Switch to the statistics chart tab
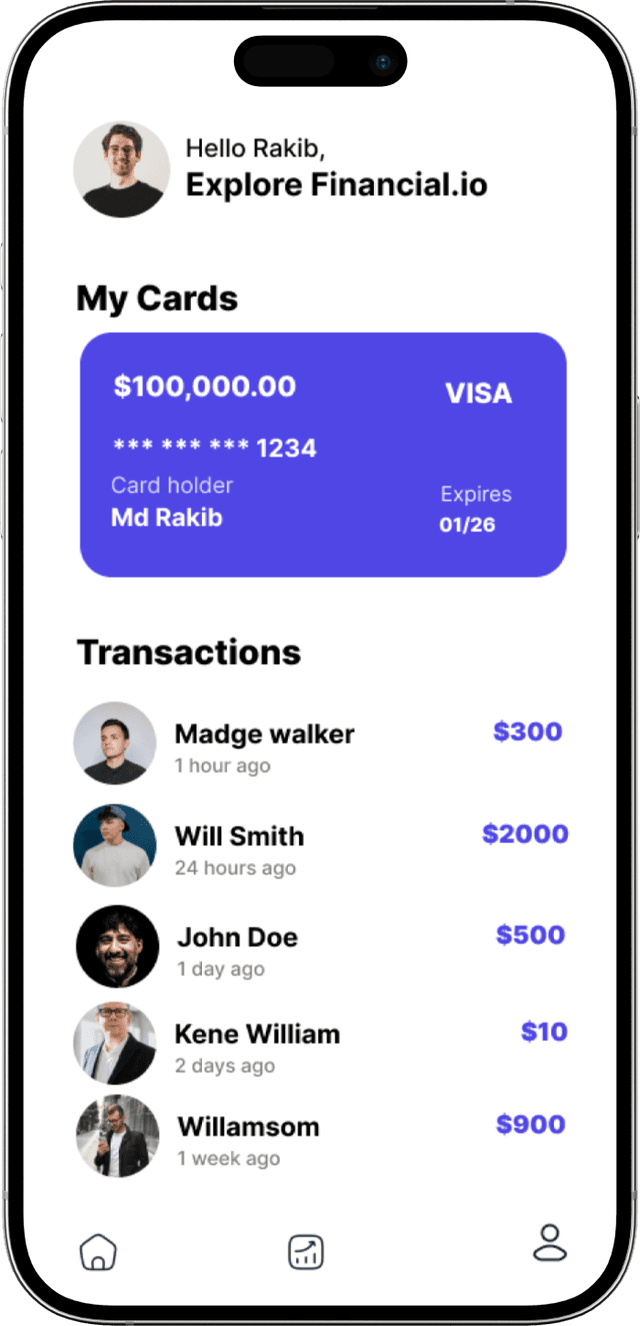The height and width of the screenshot is (1326, 640). pyautogui.click(x=306, y=1251)
